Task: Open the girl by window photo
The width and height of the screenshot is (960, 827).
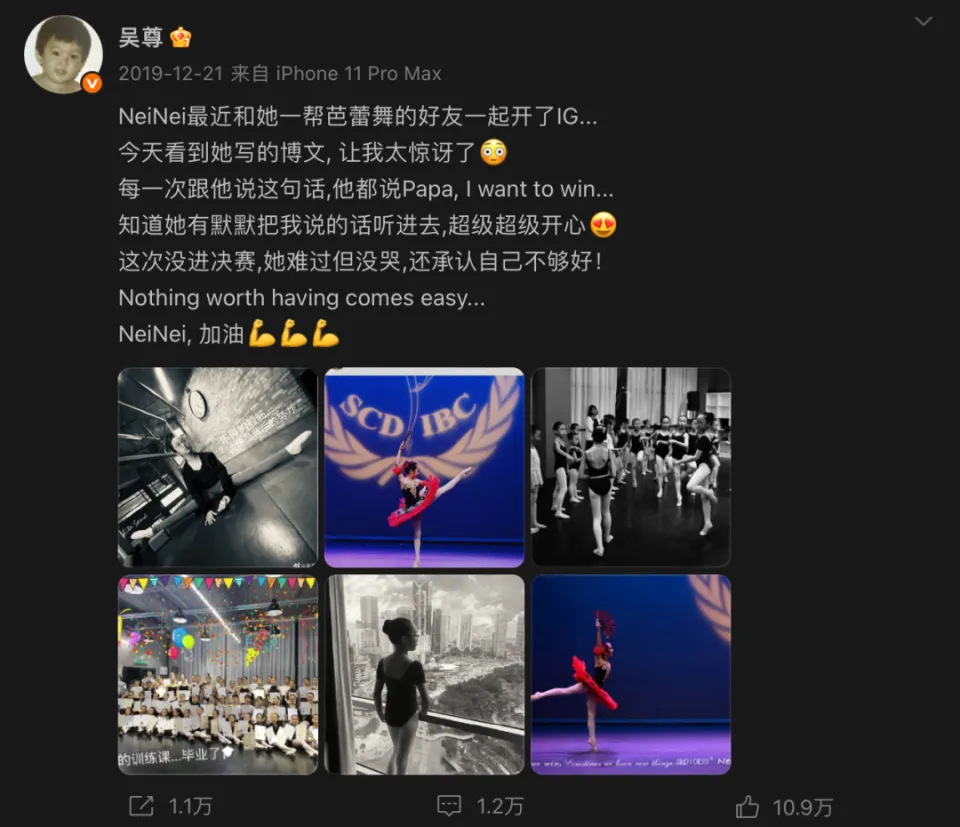Action: point(424,674)
